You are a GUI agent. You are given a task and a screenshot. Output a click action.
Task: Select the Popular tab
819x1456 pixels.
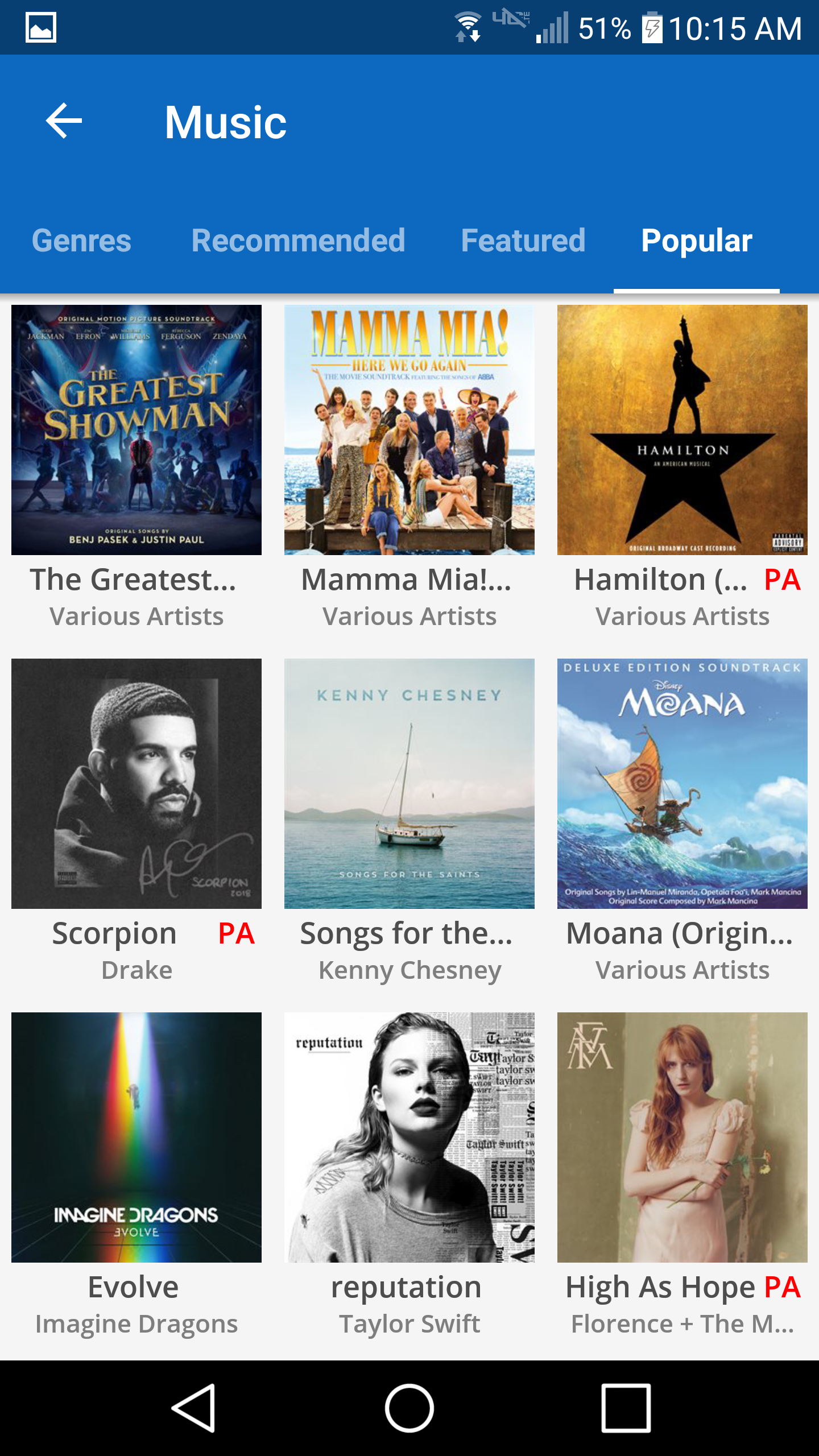696,241
